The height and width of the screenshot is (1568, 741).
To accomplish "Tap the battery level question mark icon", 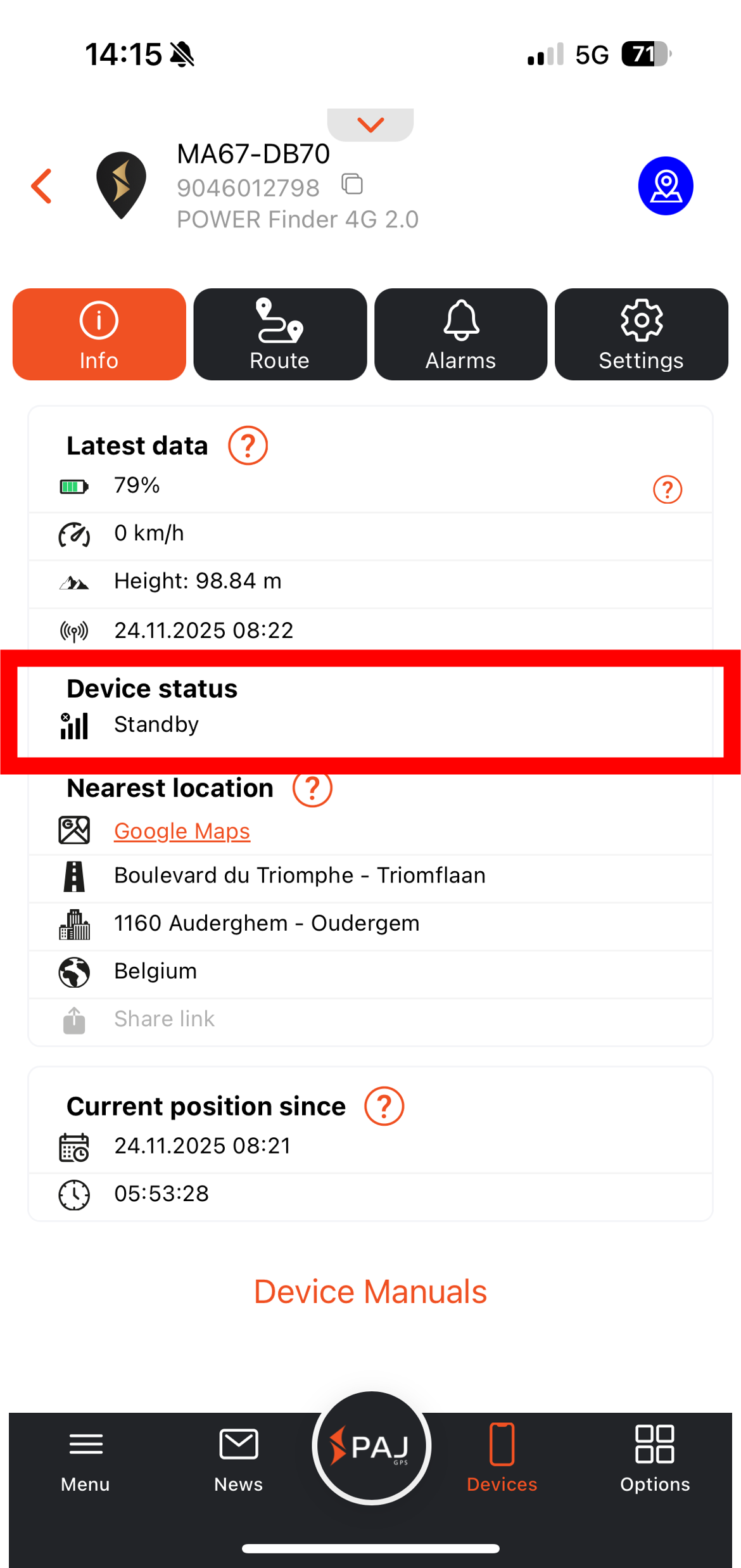I will pyautogui.click(x=668, y=489).
